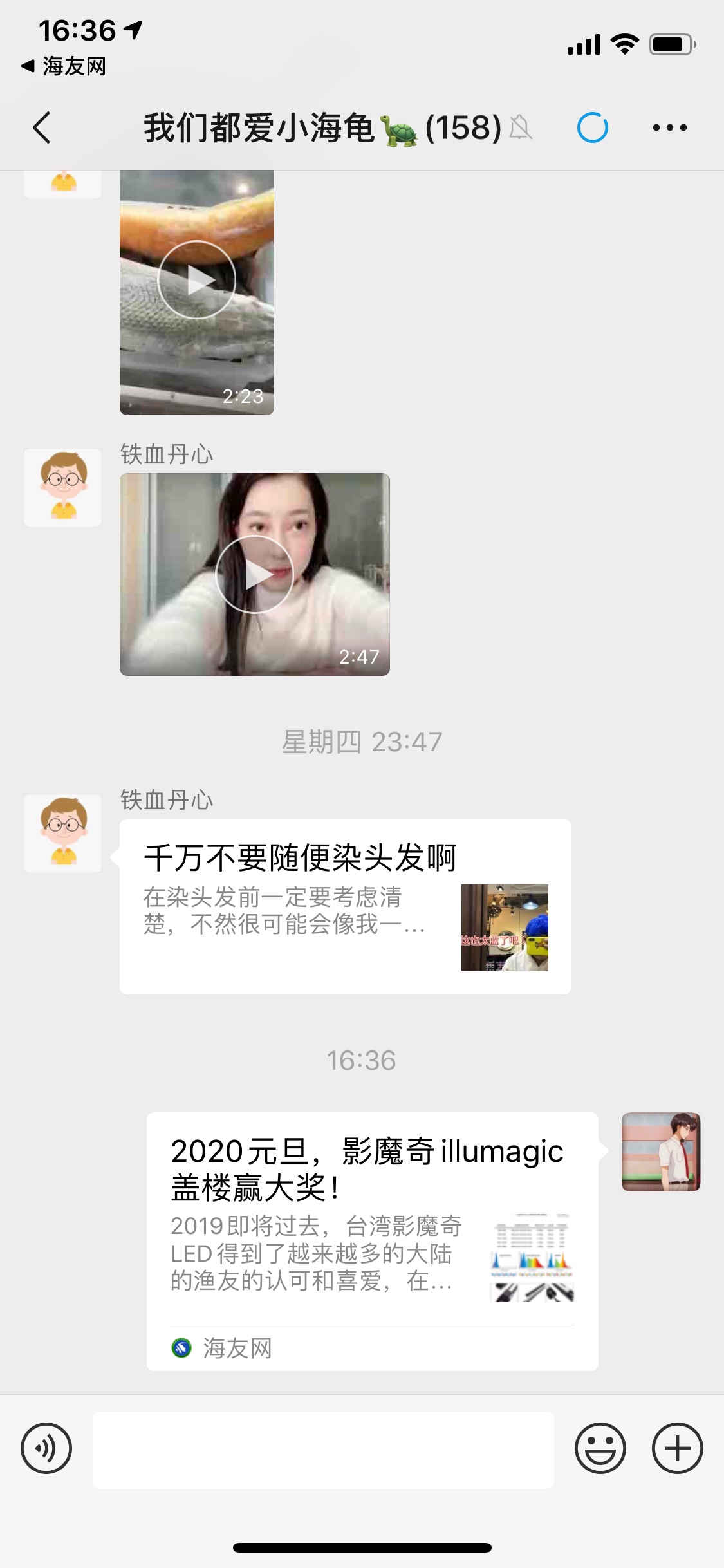Go back from the group chat
Image resolution: width=724 pixels, height=1568 pixels.
point(42,127)
